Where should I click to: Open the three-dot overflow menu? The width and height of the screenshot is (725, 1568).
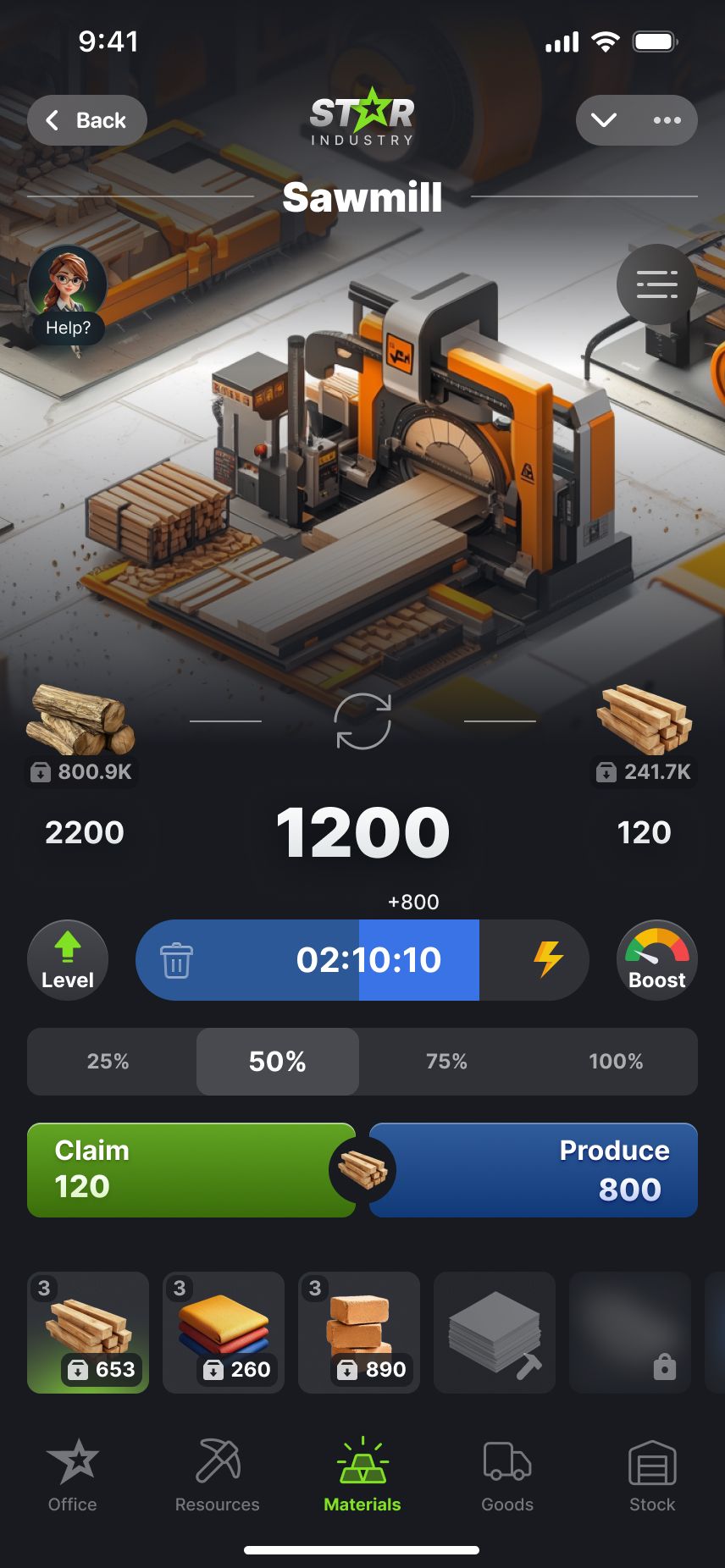tap(667, 120)
